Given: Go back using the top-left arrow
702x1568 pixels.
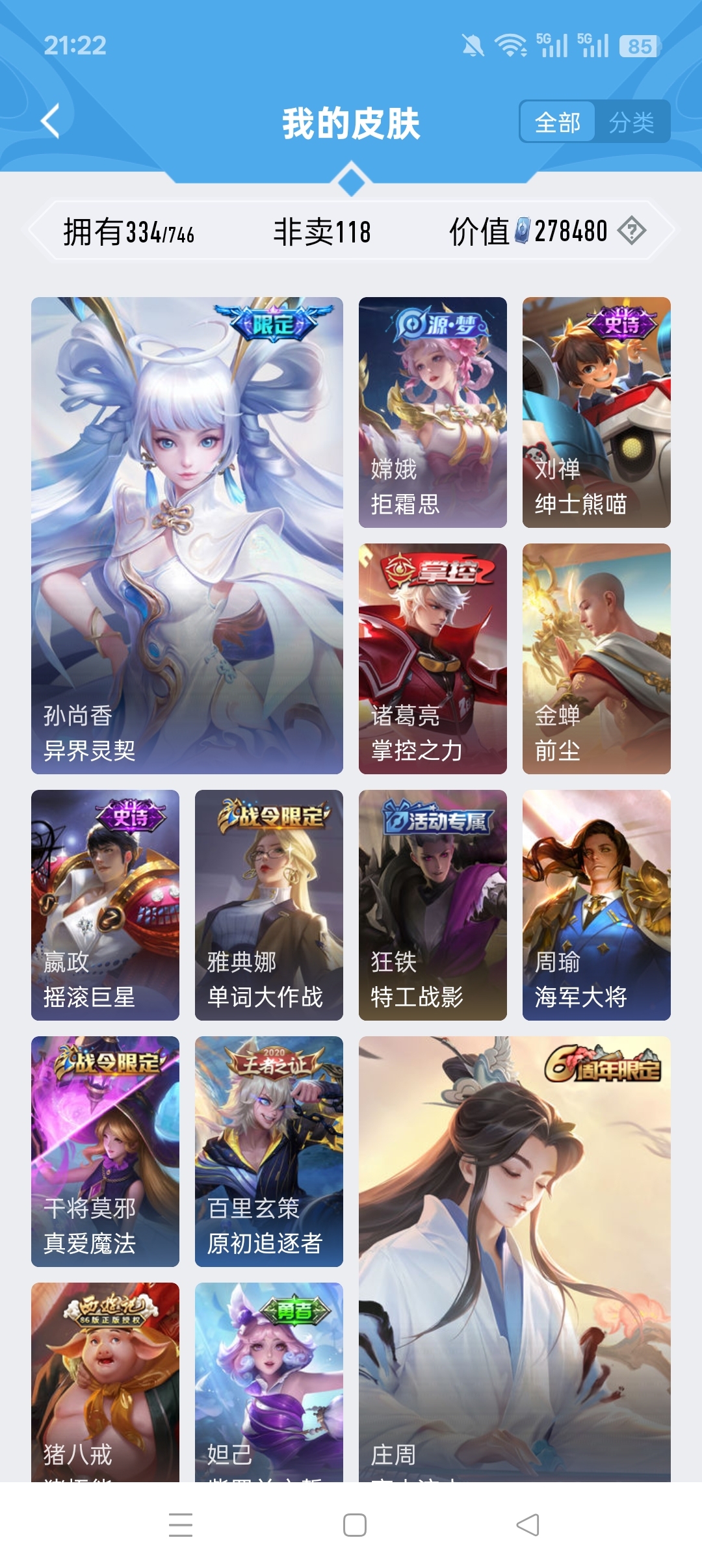Looking at the screenshot, I should point(51,121).
